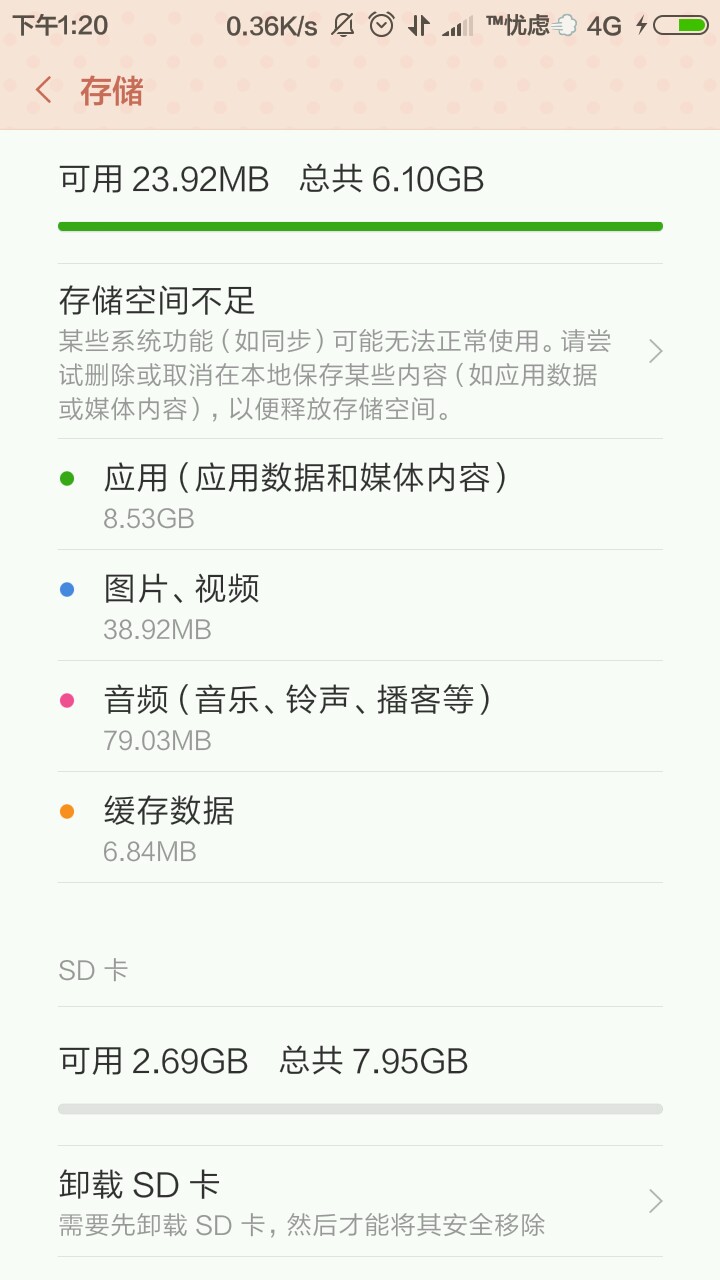Open the 存储空间不足 warning details
Screen dimensions: 720x1280
tap(360, 351)
